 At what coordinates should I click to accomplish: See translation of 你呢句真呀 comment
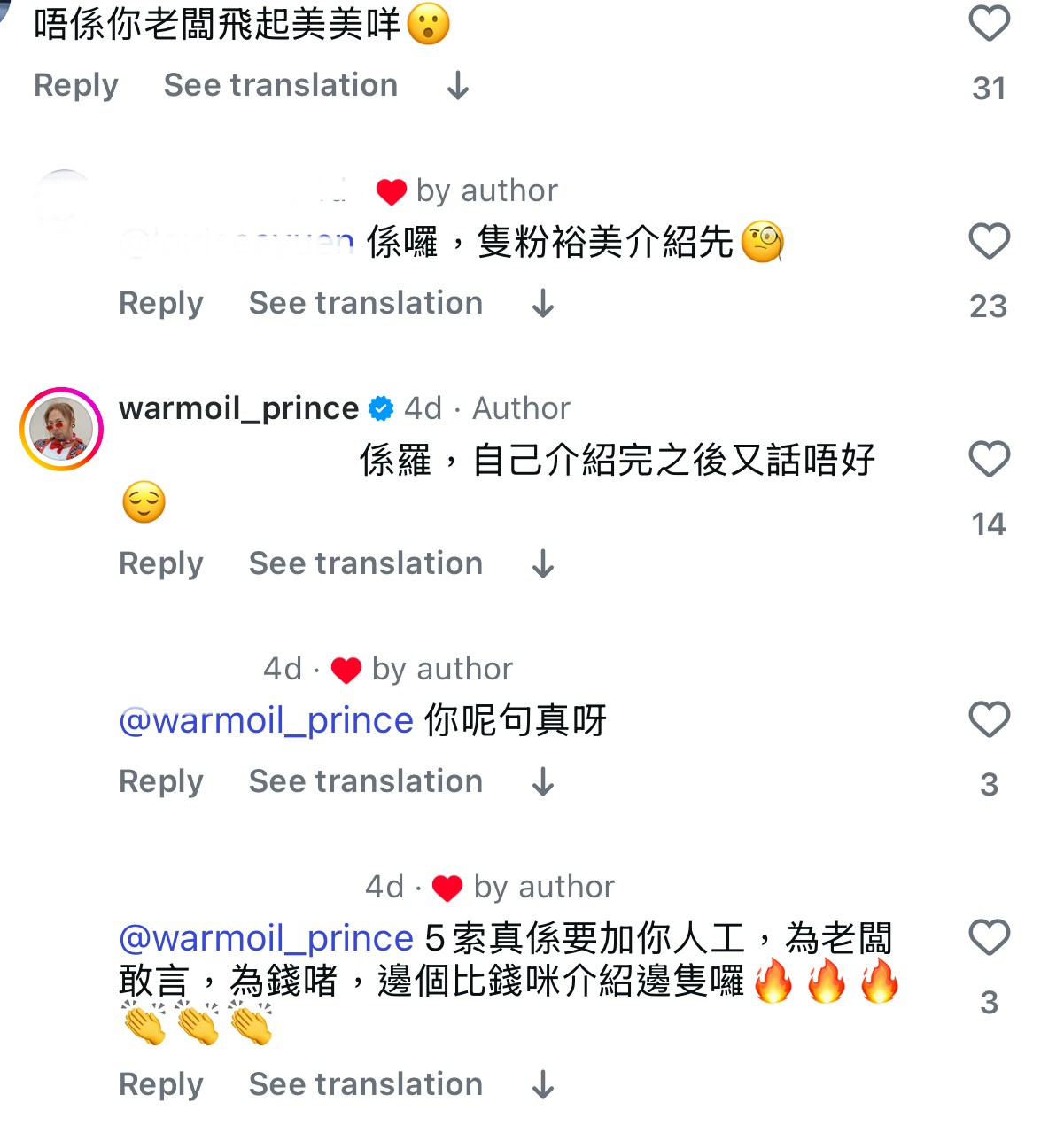pyautogui.click(x=365, y=782)
